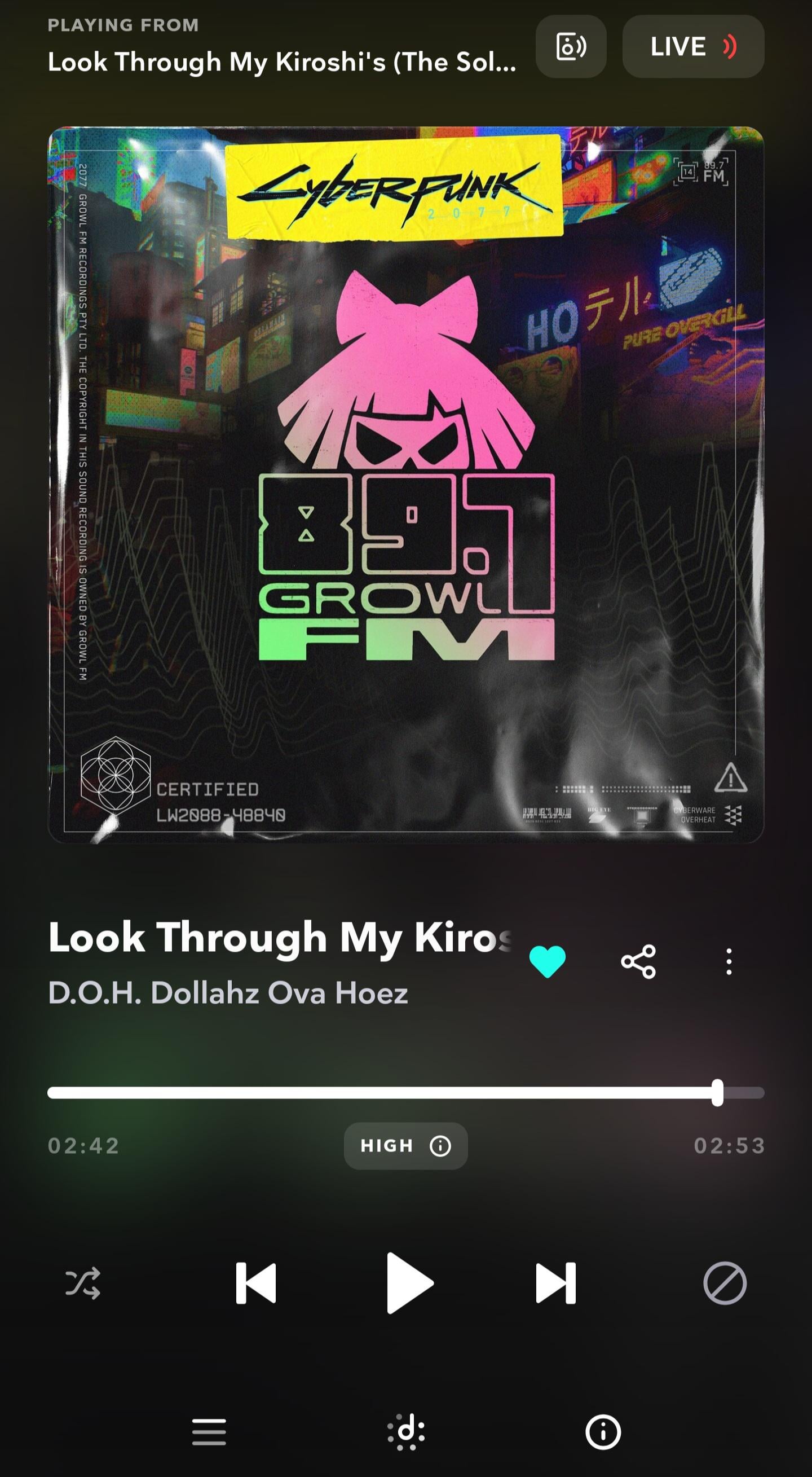Unlike the track with the heart icon
812x1477 pixels.
coord(548,961)
